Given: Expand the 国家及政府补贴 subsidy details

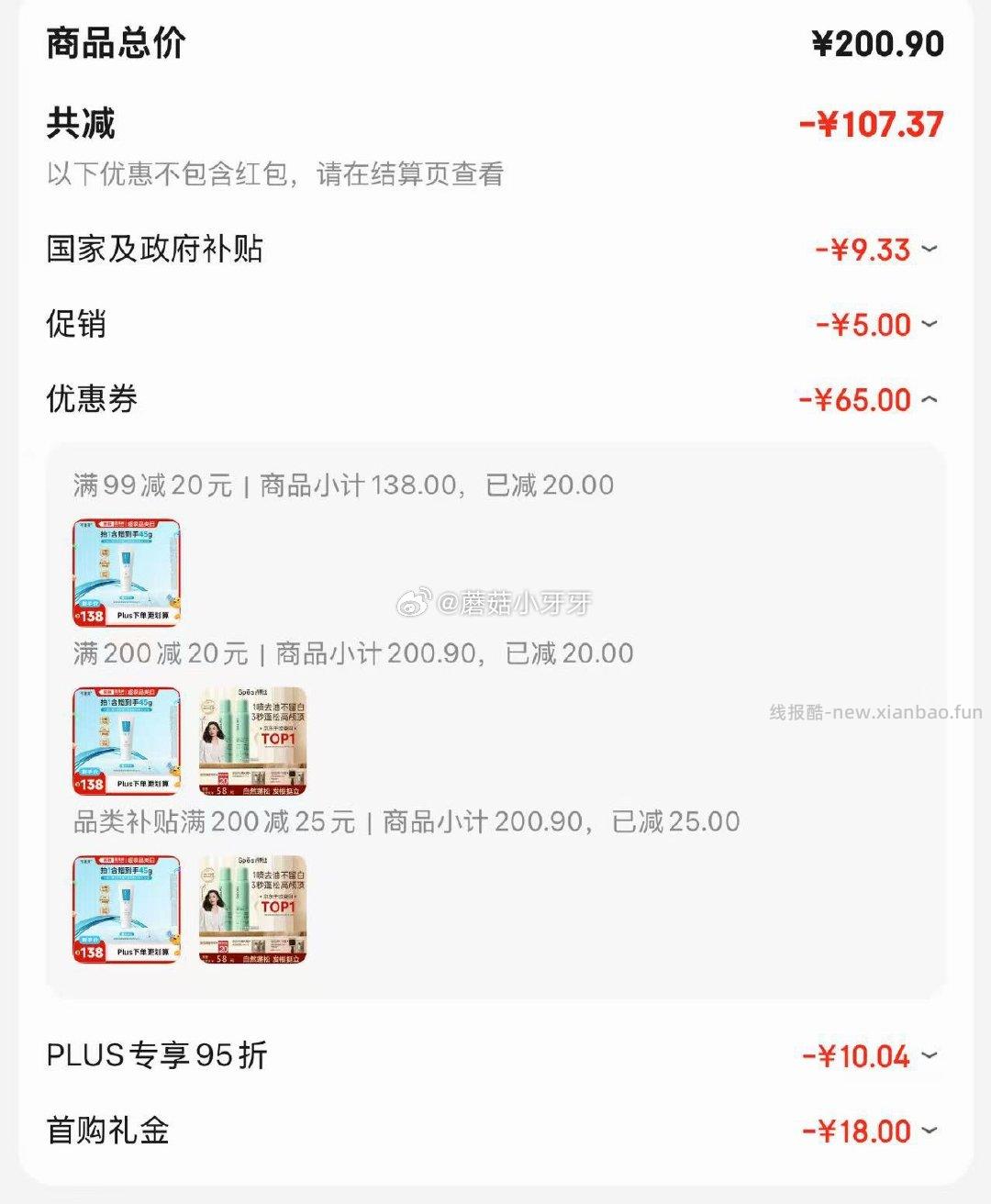Looking at the screenshot, I should (x=930, y=249).
